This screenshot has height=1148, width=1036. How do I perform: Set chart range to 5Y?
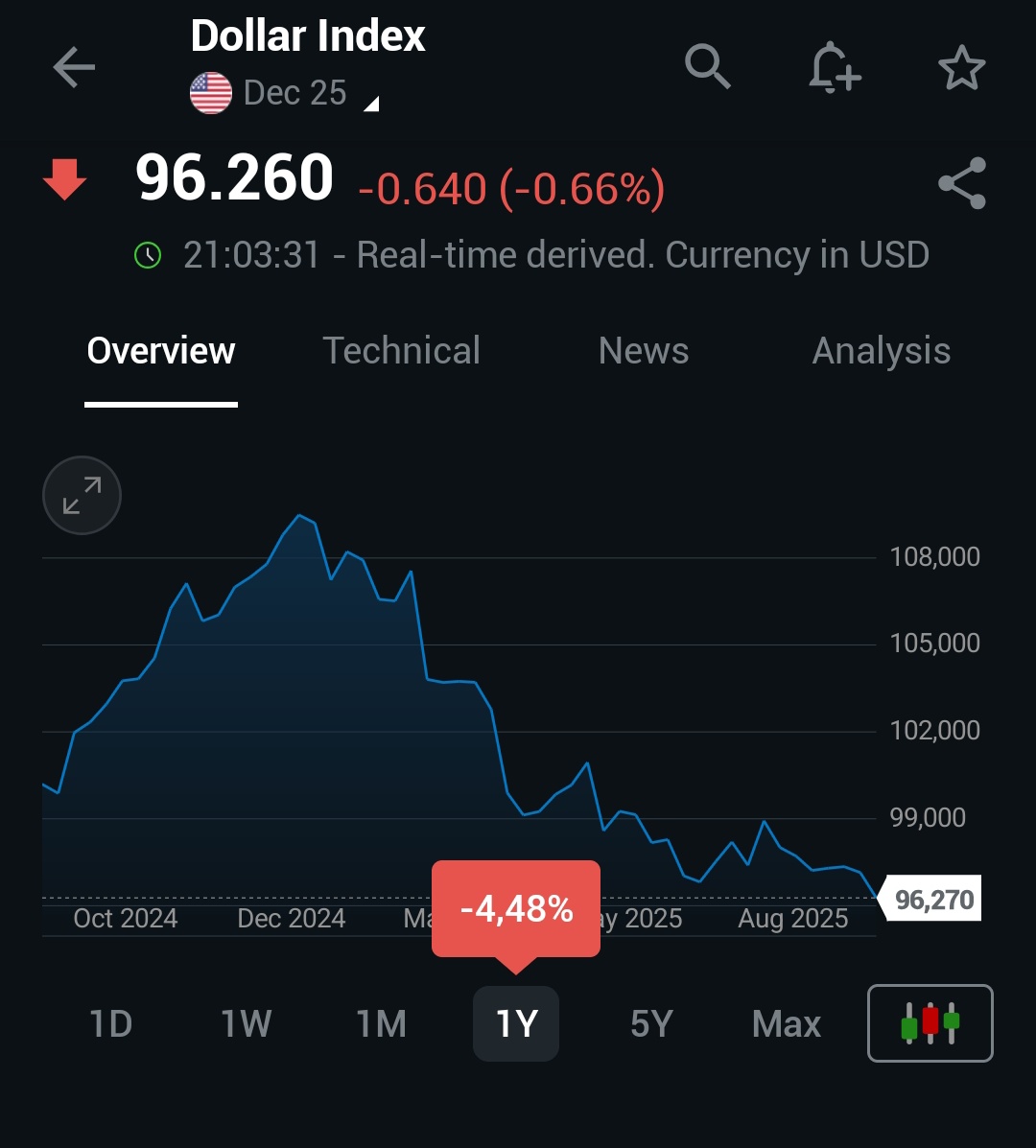(651, 1024)
